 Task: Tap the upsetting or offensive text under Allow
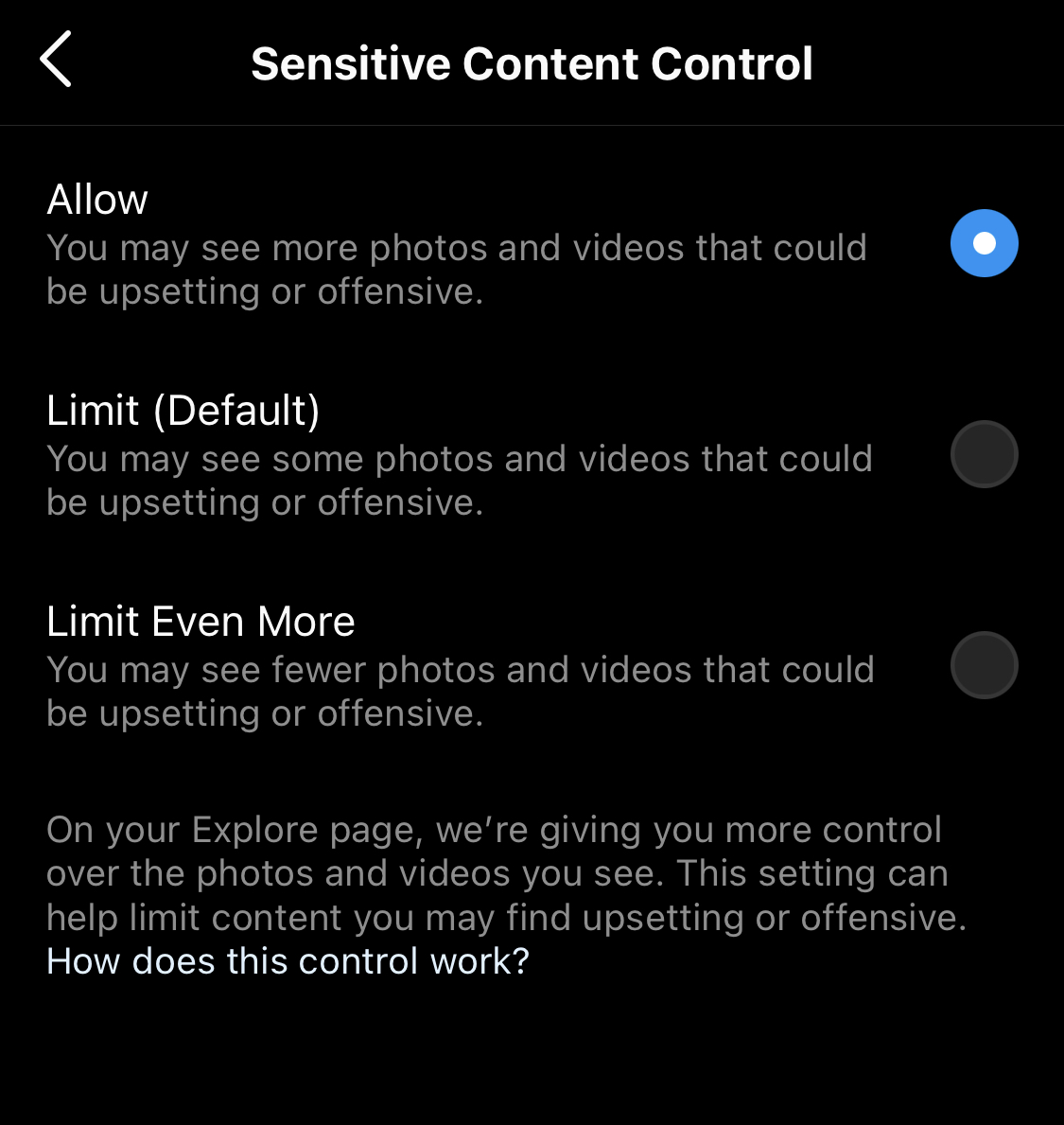265,291
